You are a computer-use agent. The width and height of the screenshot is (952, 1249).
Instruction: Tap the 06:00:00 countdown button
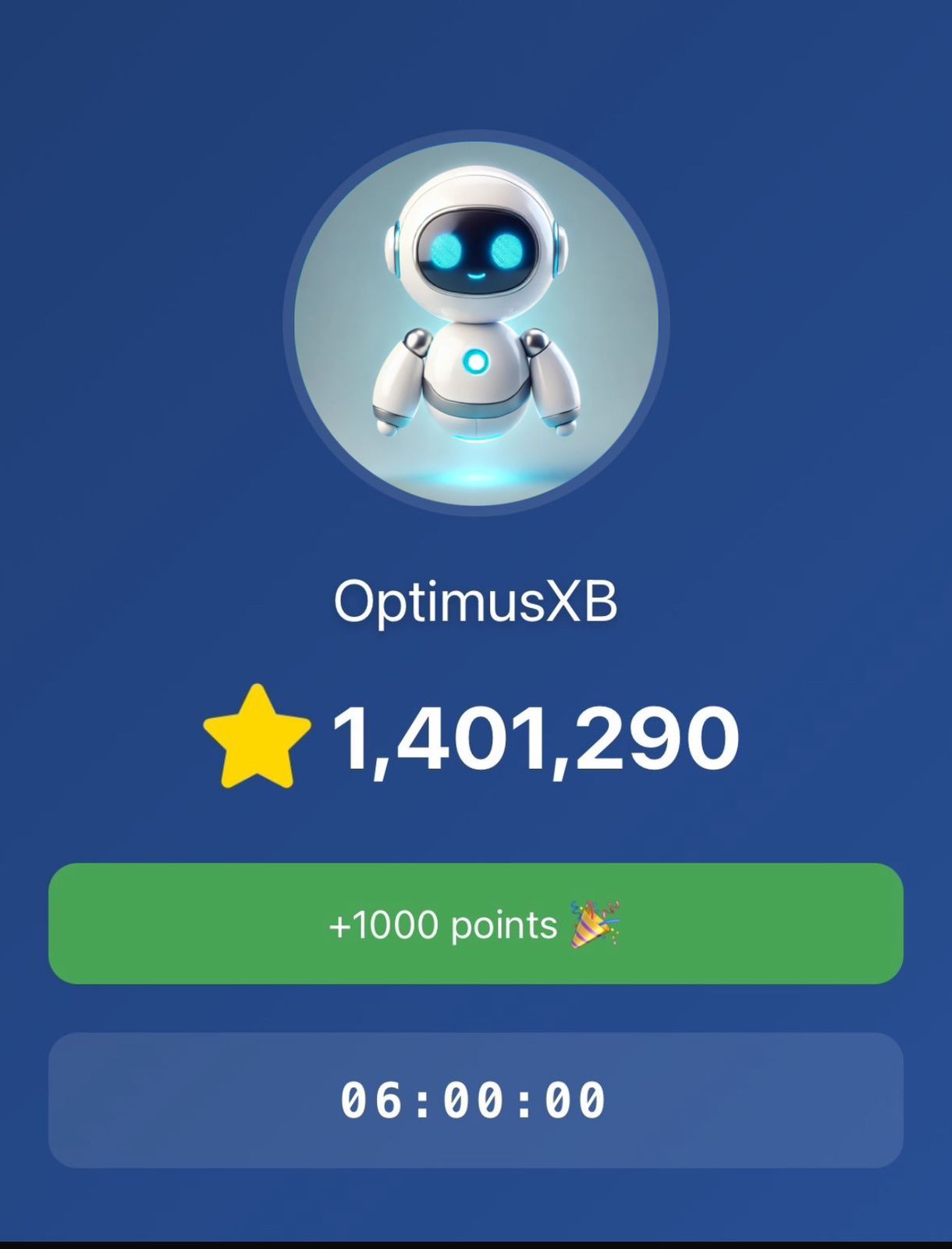coord(475,1100)
